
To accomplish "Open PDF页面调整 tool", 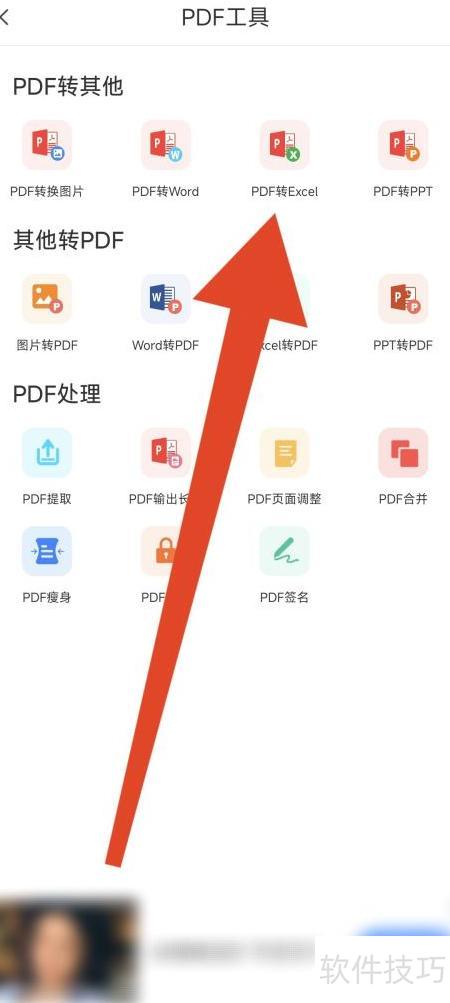I will [x=284, y=466].
